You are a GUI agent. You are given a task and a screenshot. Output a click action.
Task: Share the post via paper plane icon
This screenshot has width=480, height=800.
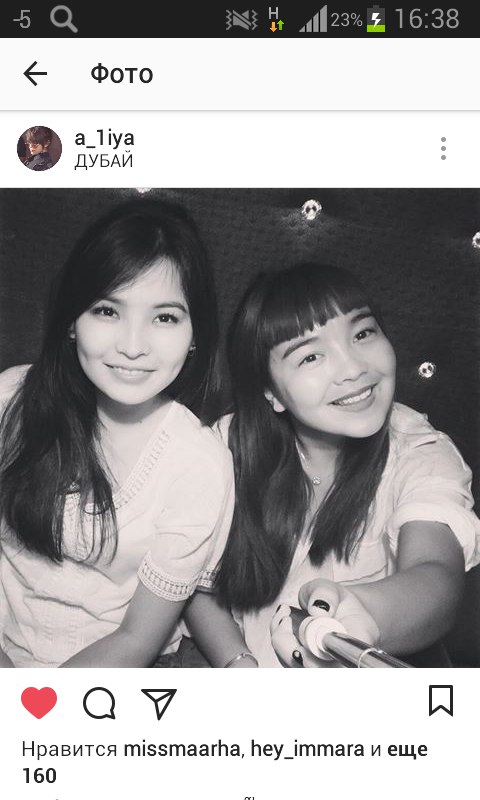click(x=159, y=703)
